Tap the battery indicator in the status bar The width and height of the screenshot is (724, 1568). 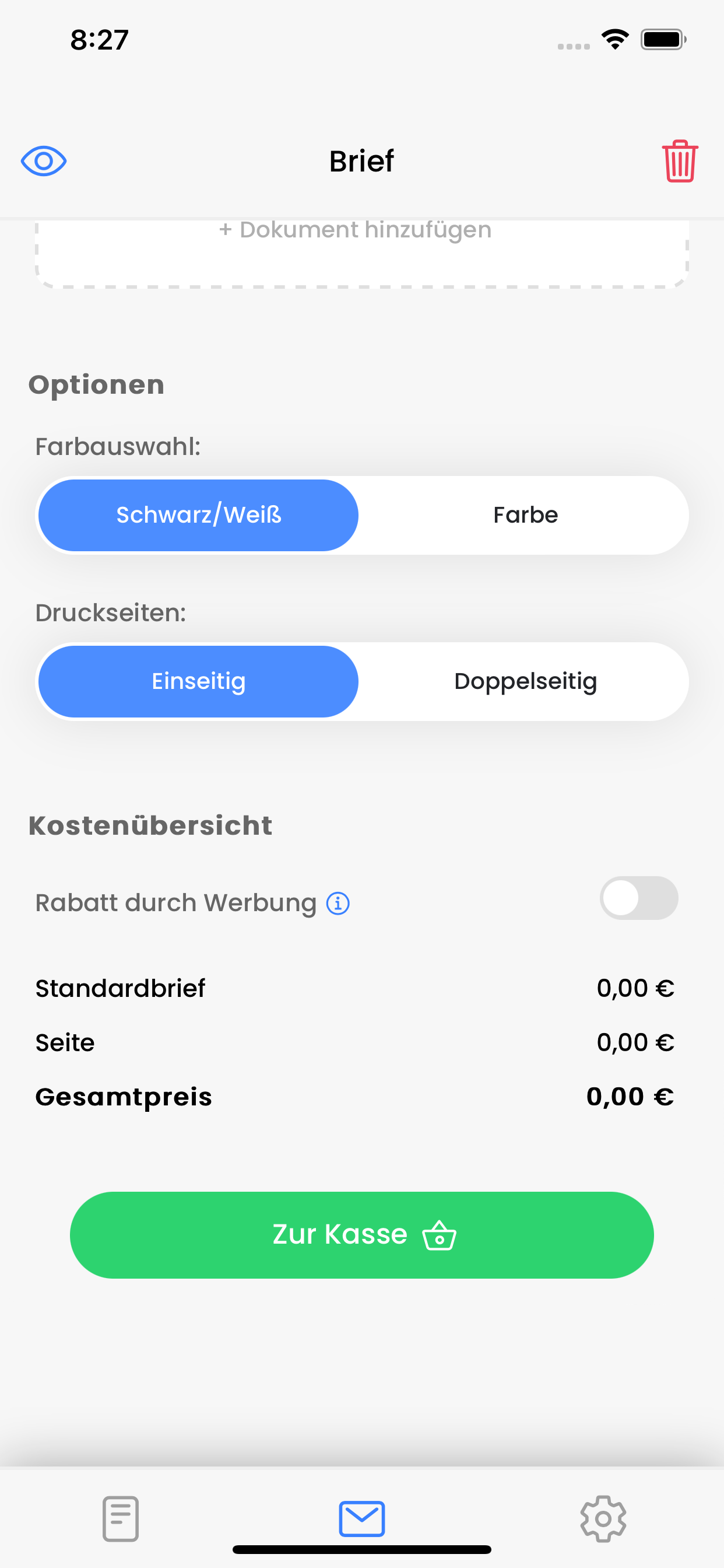662,39
